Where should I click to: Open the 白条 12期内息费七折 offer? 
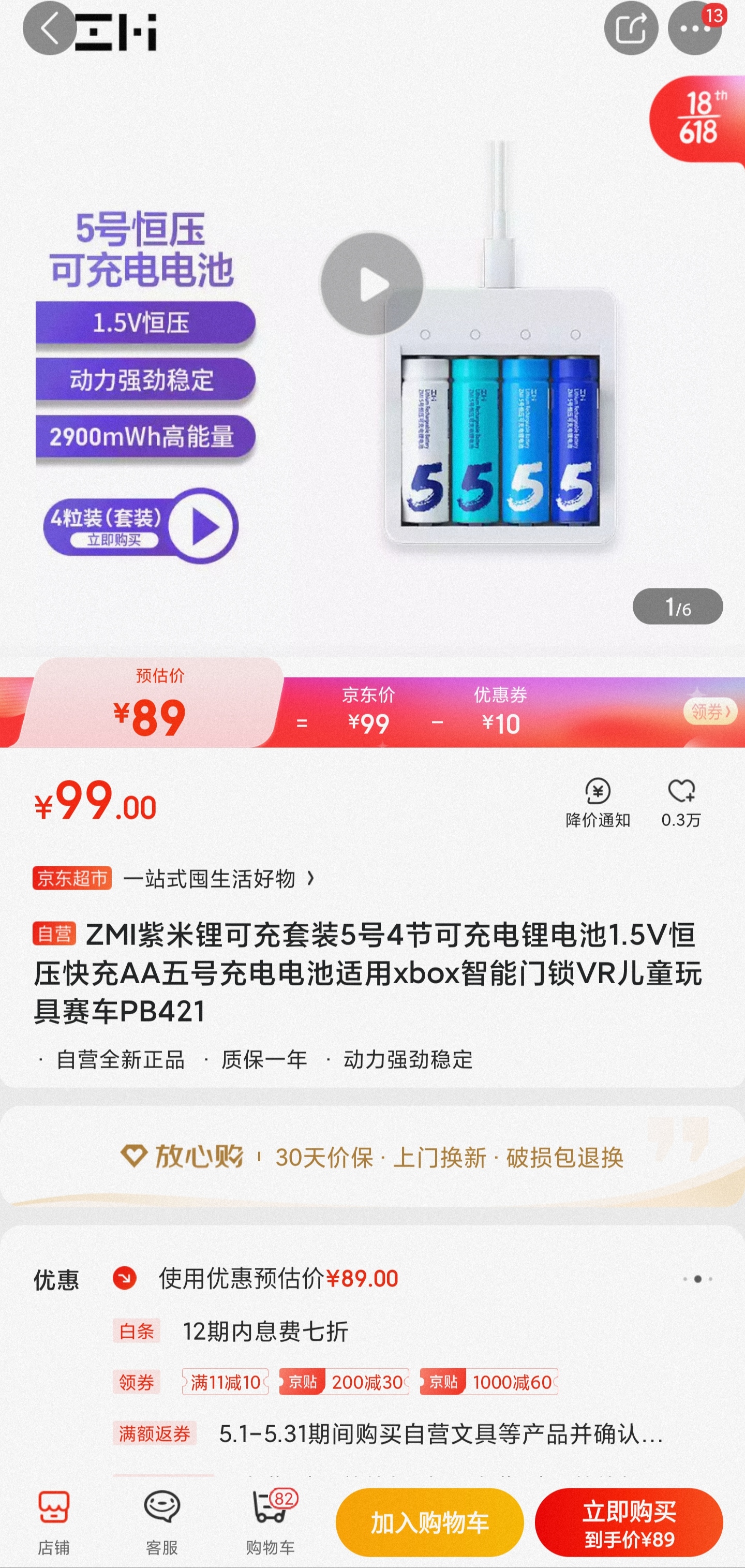pos(265,1331)
